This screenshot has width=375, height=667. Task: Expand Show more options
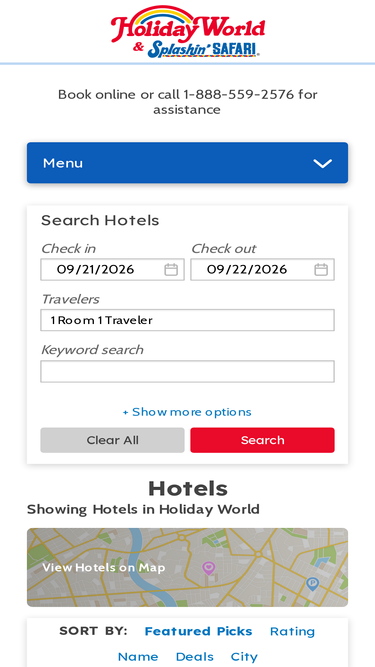(x=187, y=412)
